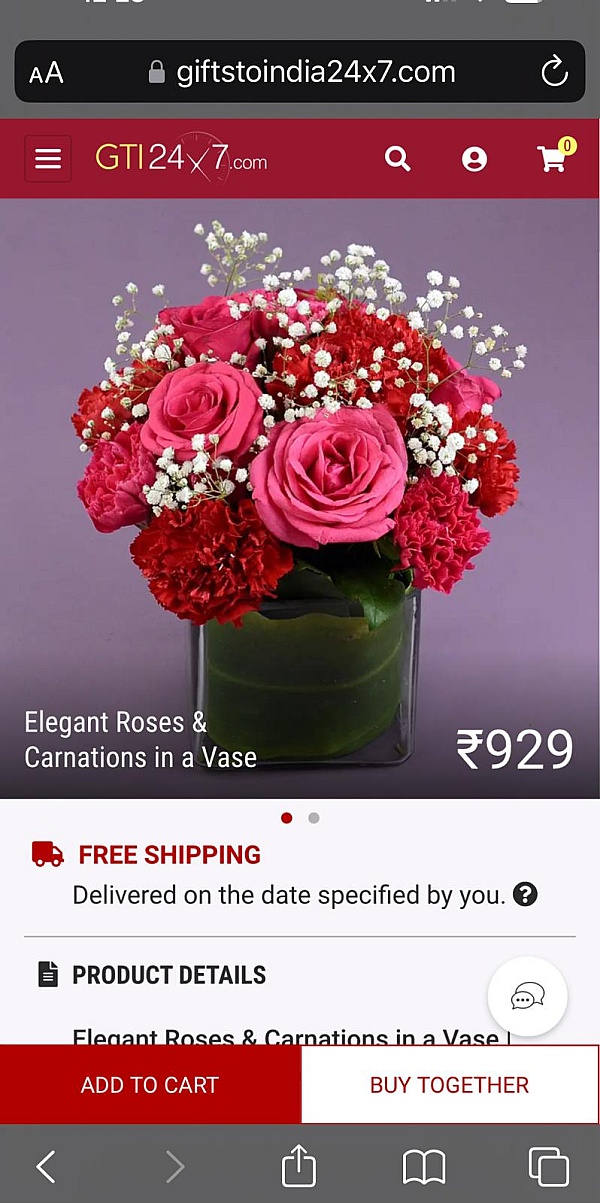Show all open Safari tabs
600x1203 pixels.
click(x=548, y=1166)
